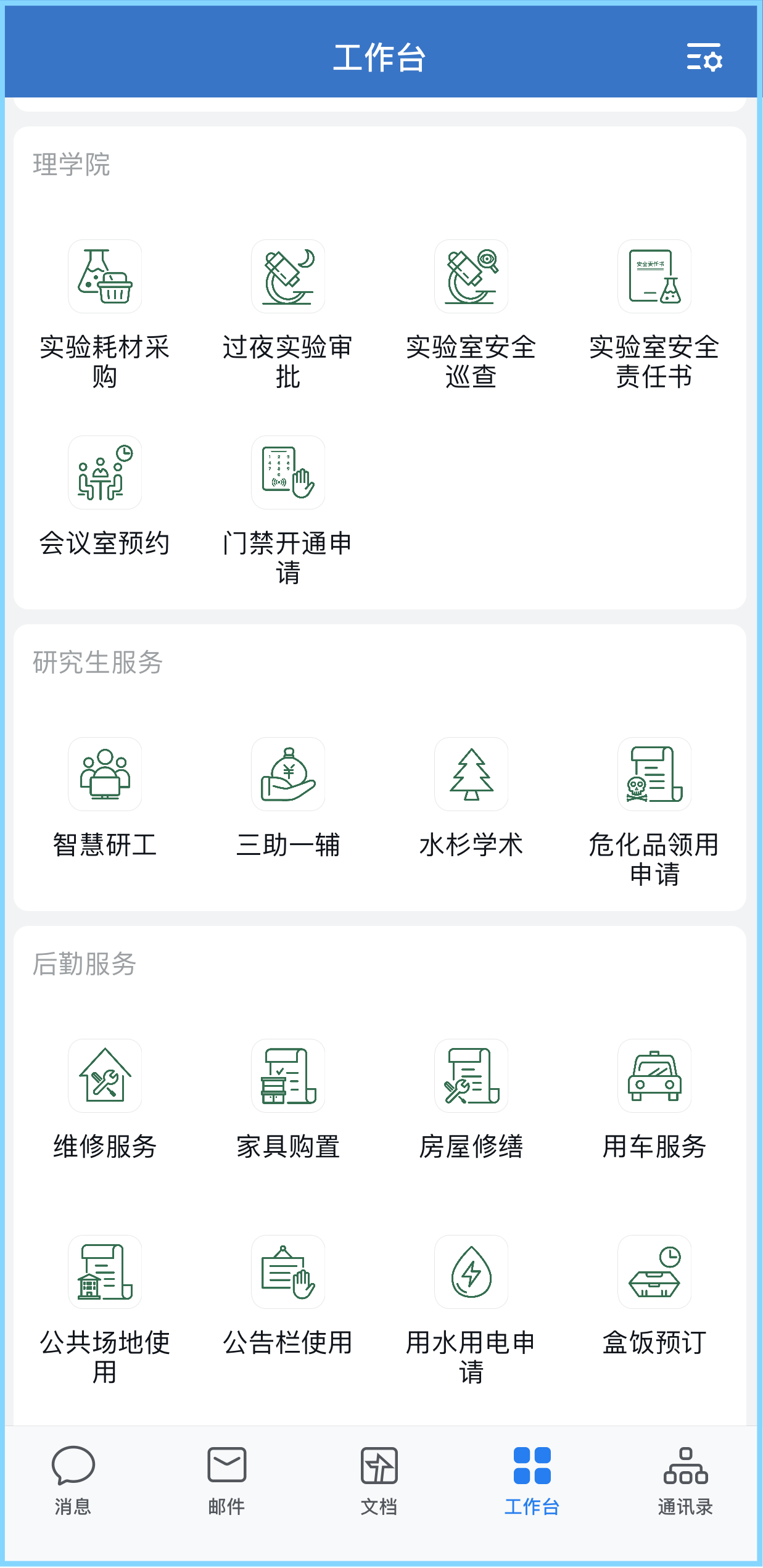Select 会议室预约
This screenshot has width=763, height=1568.
point(105,497)
